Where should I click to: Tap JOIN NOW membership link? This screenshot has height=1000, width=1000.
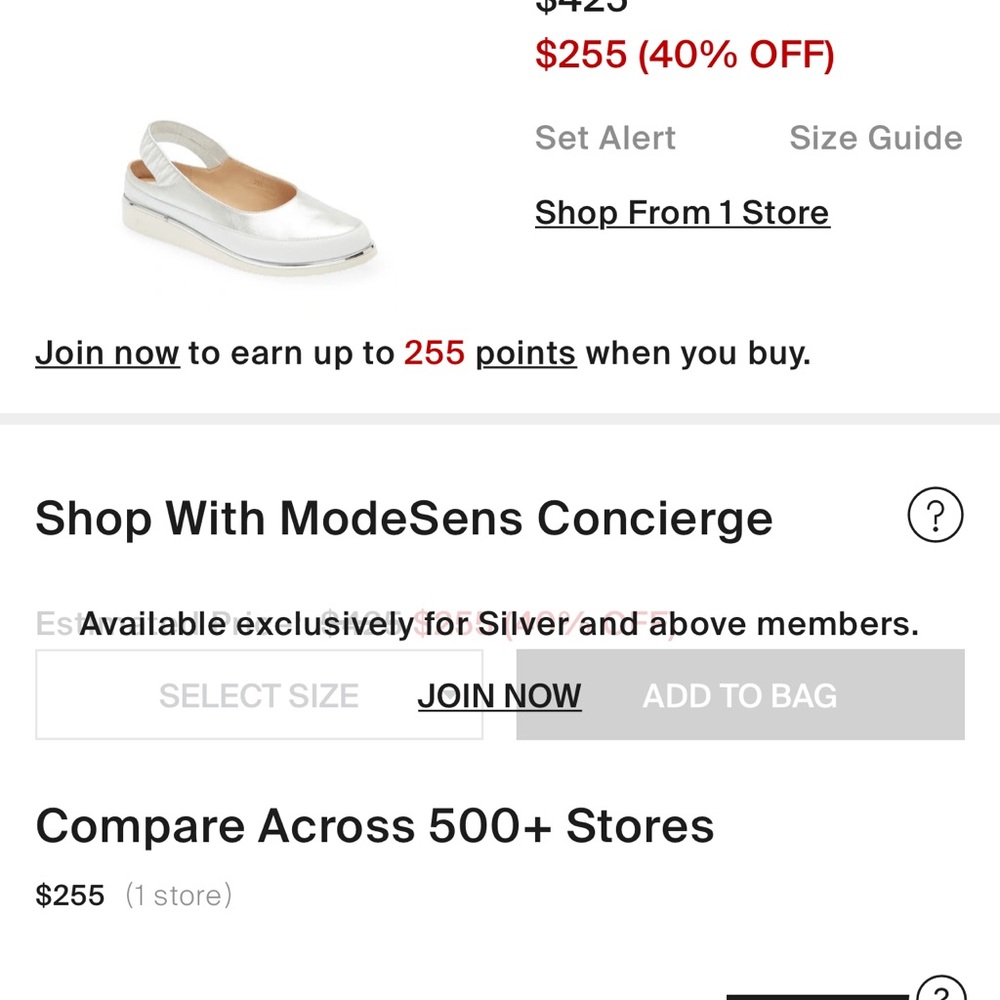499,696
